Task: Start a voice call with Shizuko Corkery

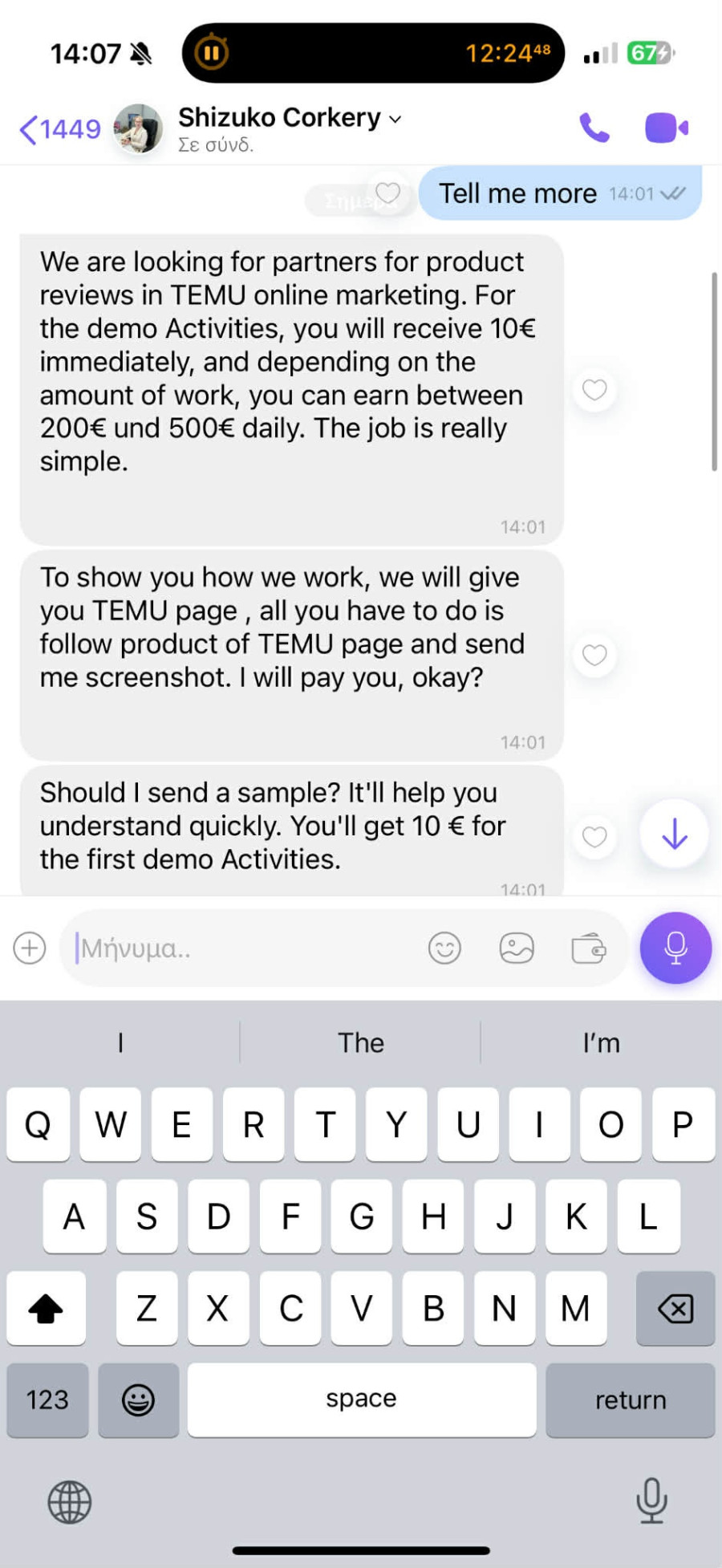Action: tap(594, 128)
